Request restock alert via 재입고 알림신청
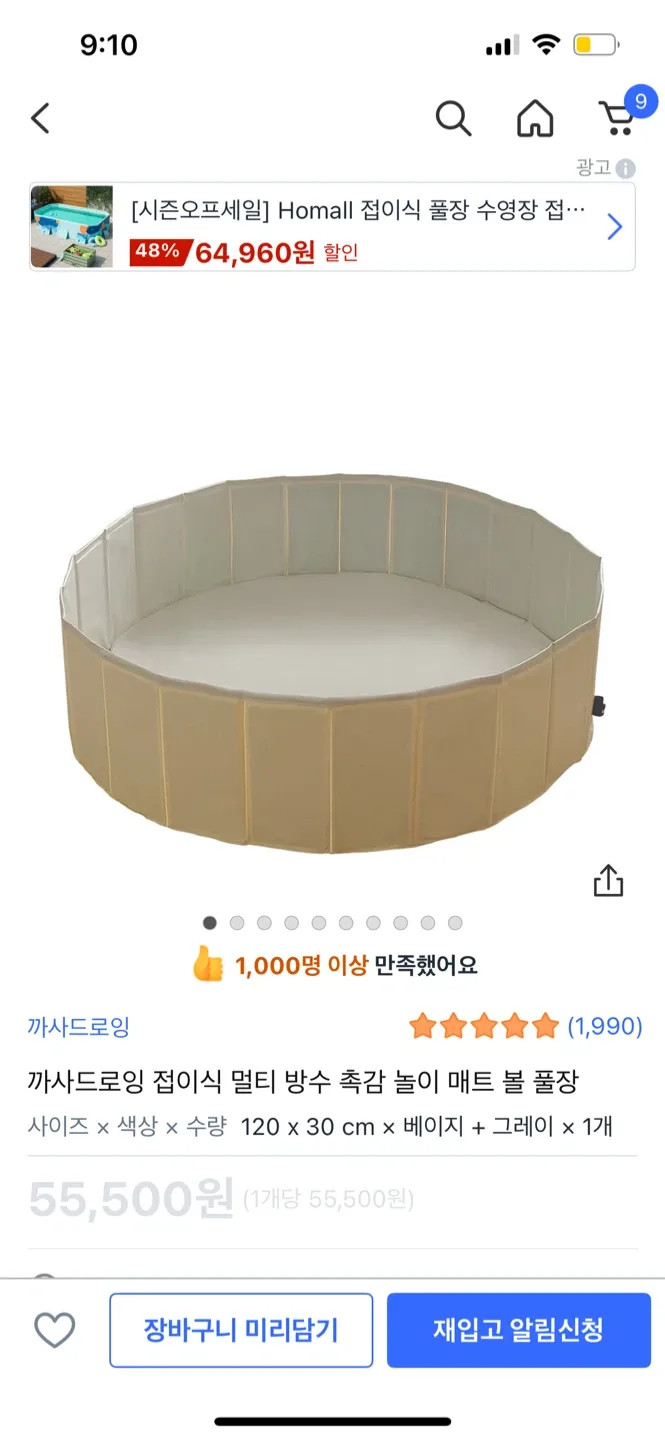 (518, 1330)
